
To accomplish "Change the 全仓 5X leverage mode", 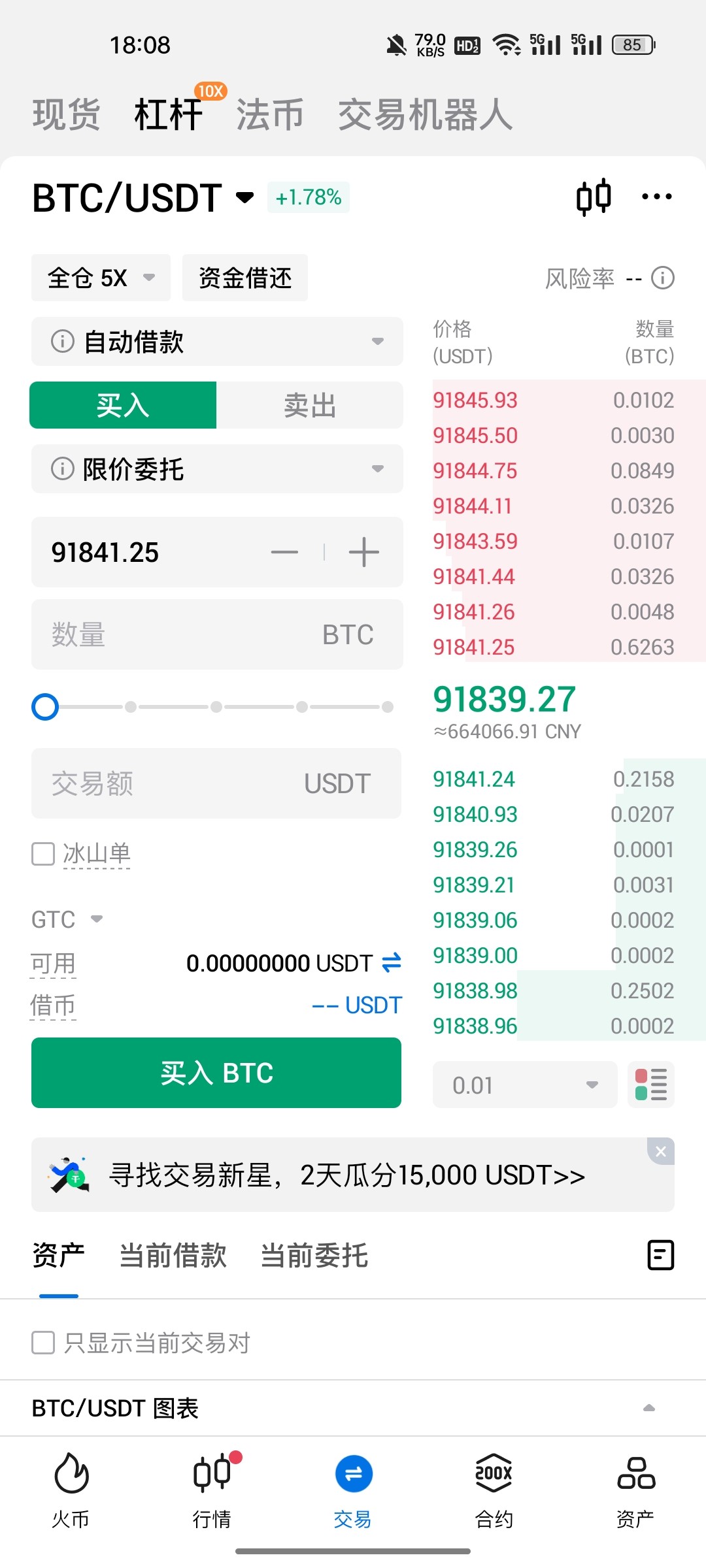I will point(101,278).
